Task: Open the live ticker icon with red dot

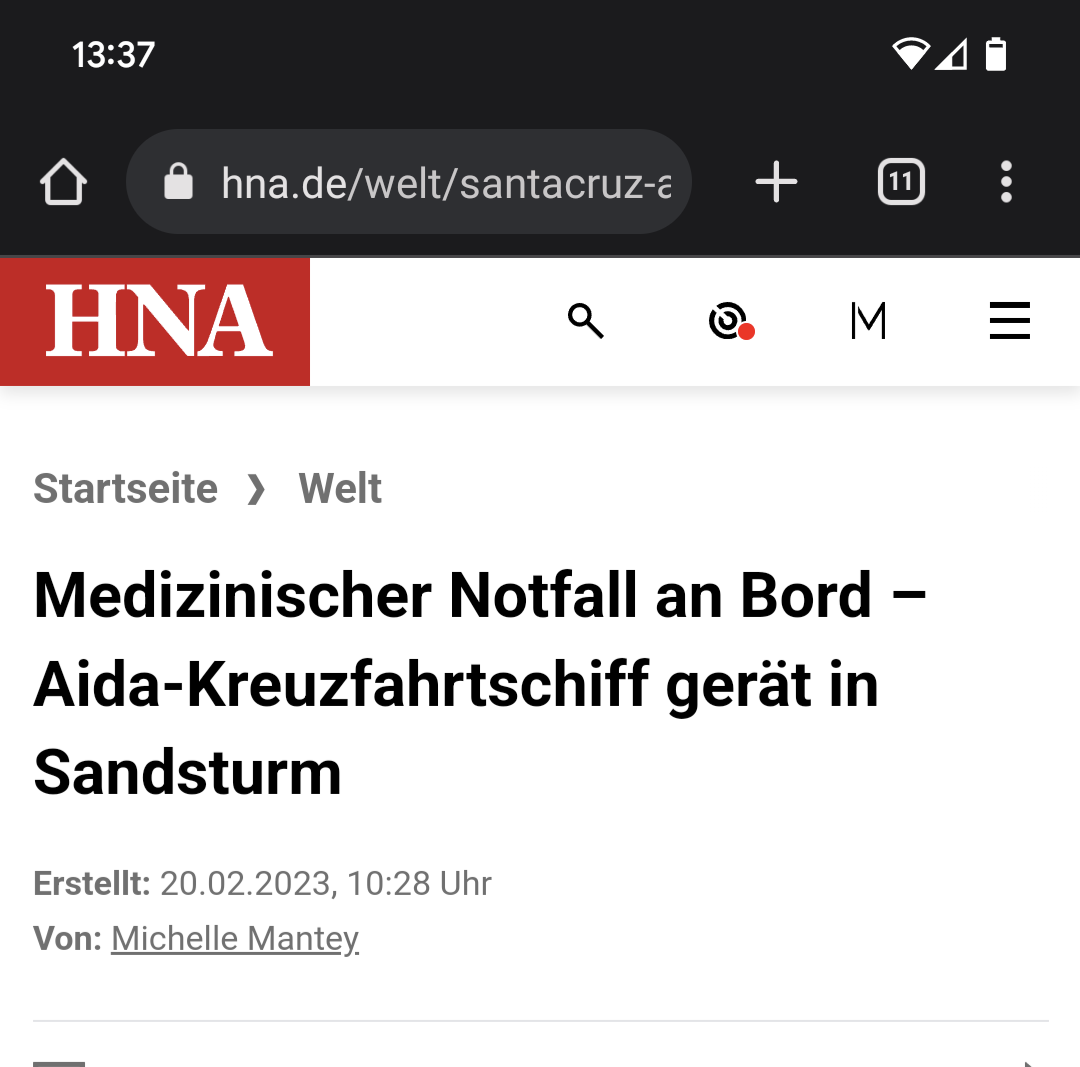Action: point(730,322)
